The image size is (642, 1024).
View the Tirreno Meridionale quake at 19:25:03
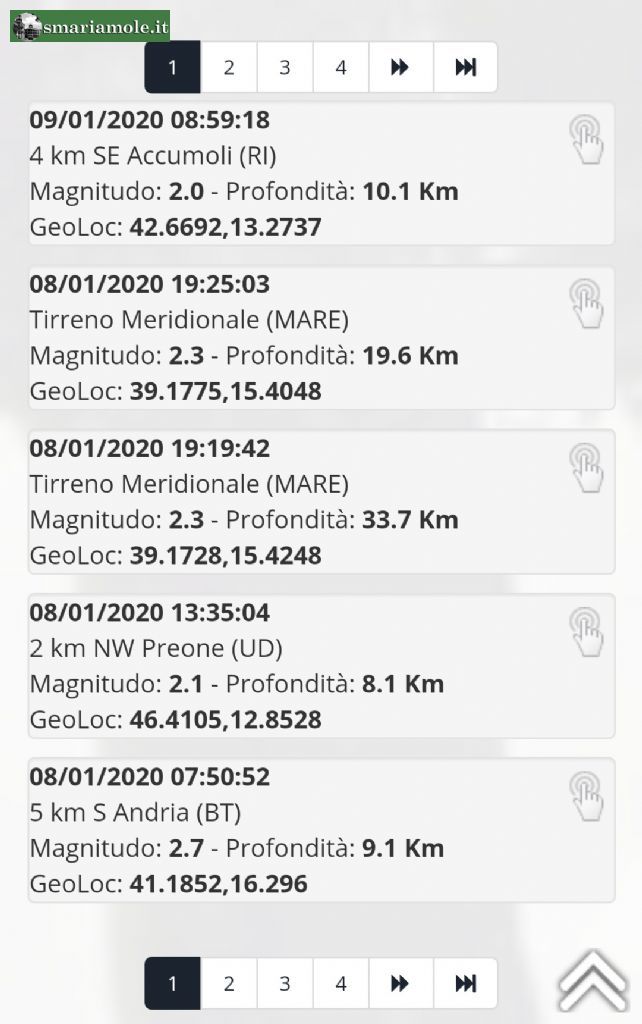[320, 338]
